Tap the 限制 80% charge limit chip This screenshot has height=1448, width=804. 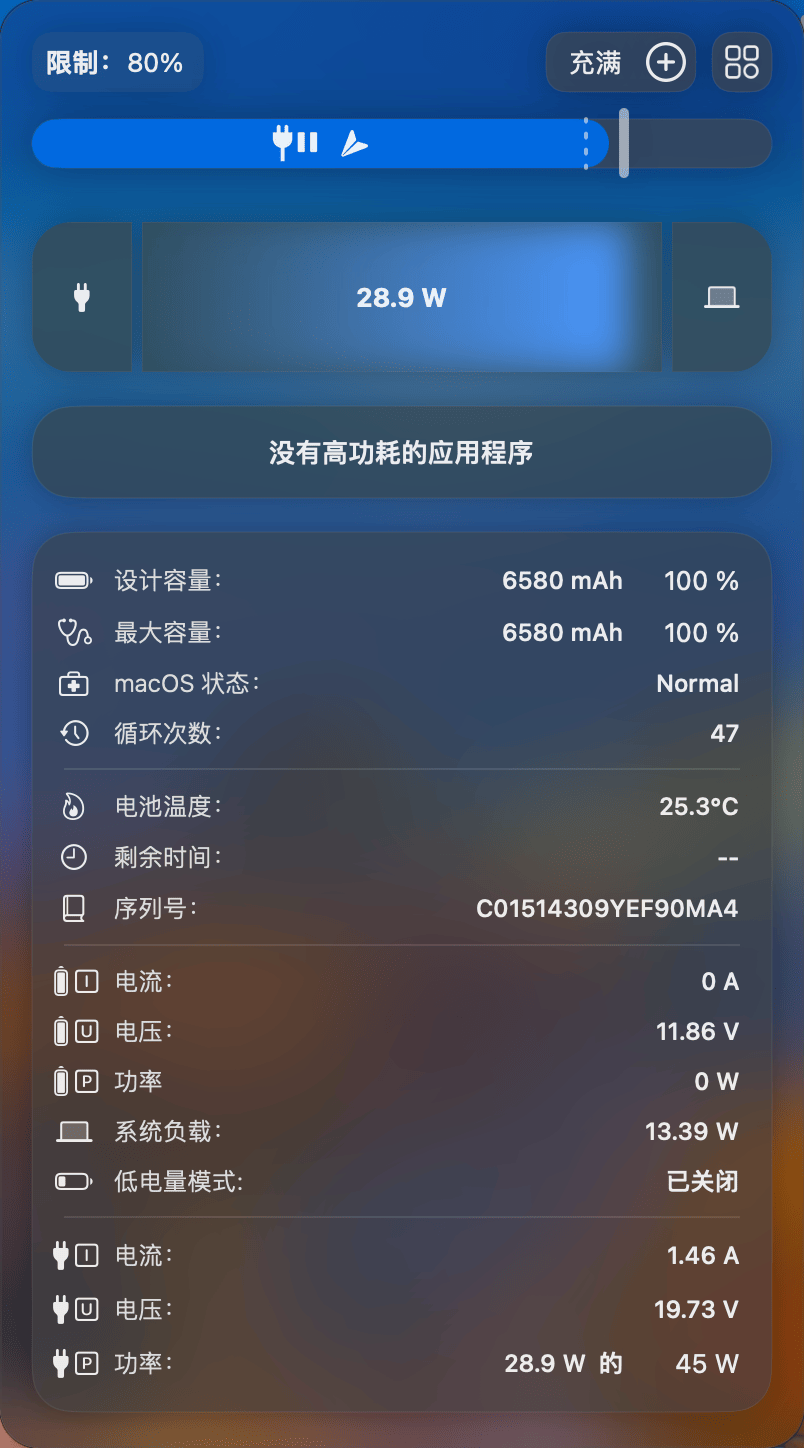117,63
